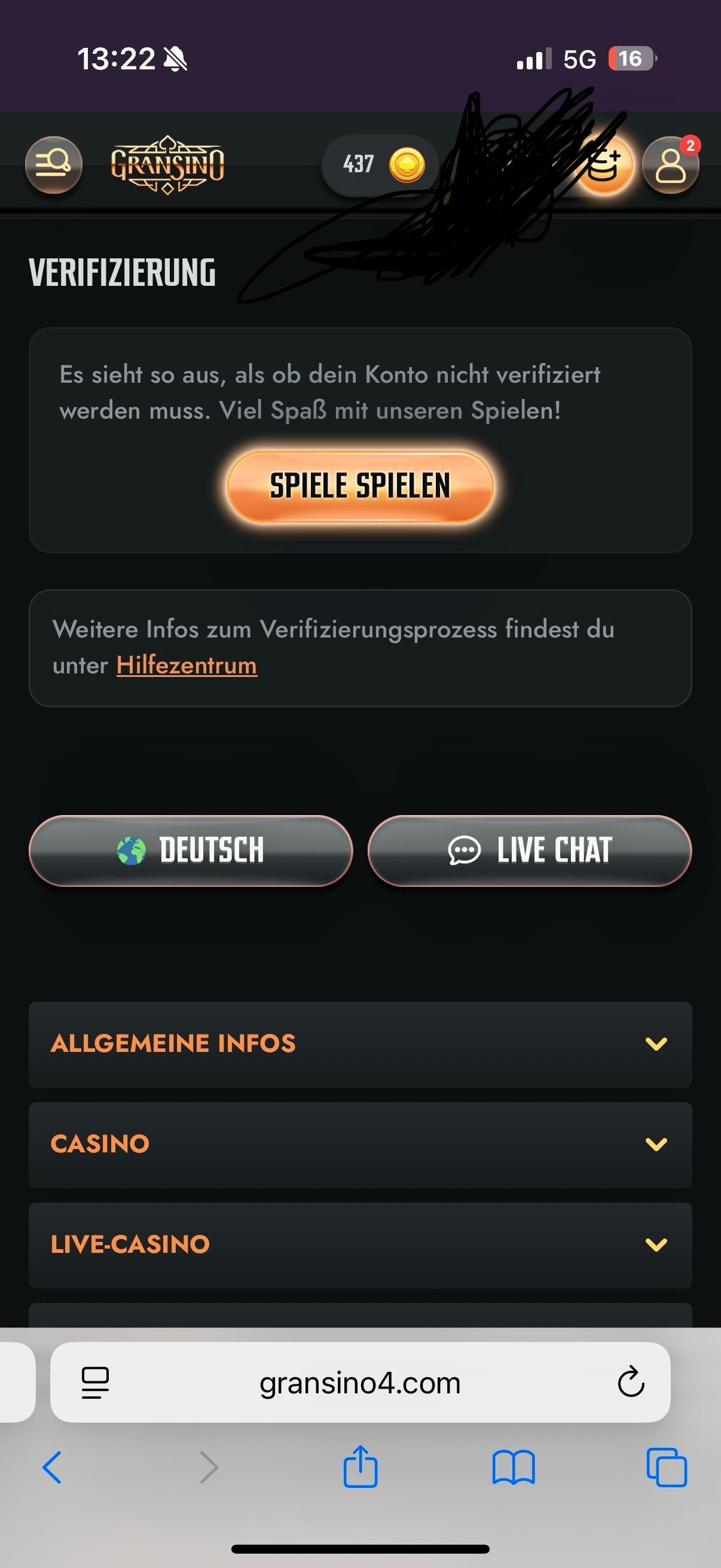
Task: Expand the Live-Casino section
Action: pos(360,1245)
